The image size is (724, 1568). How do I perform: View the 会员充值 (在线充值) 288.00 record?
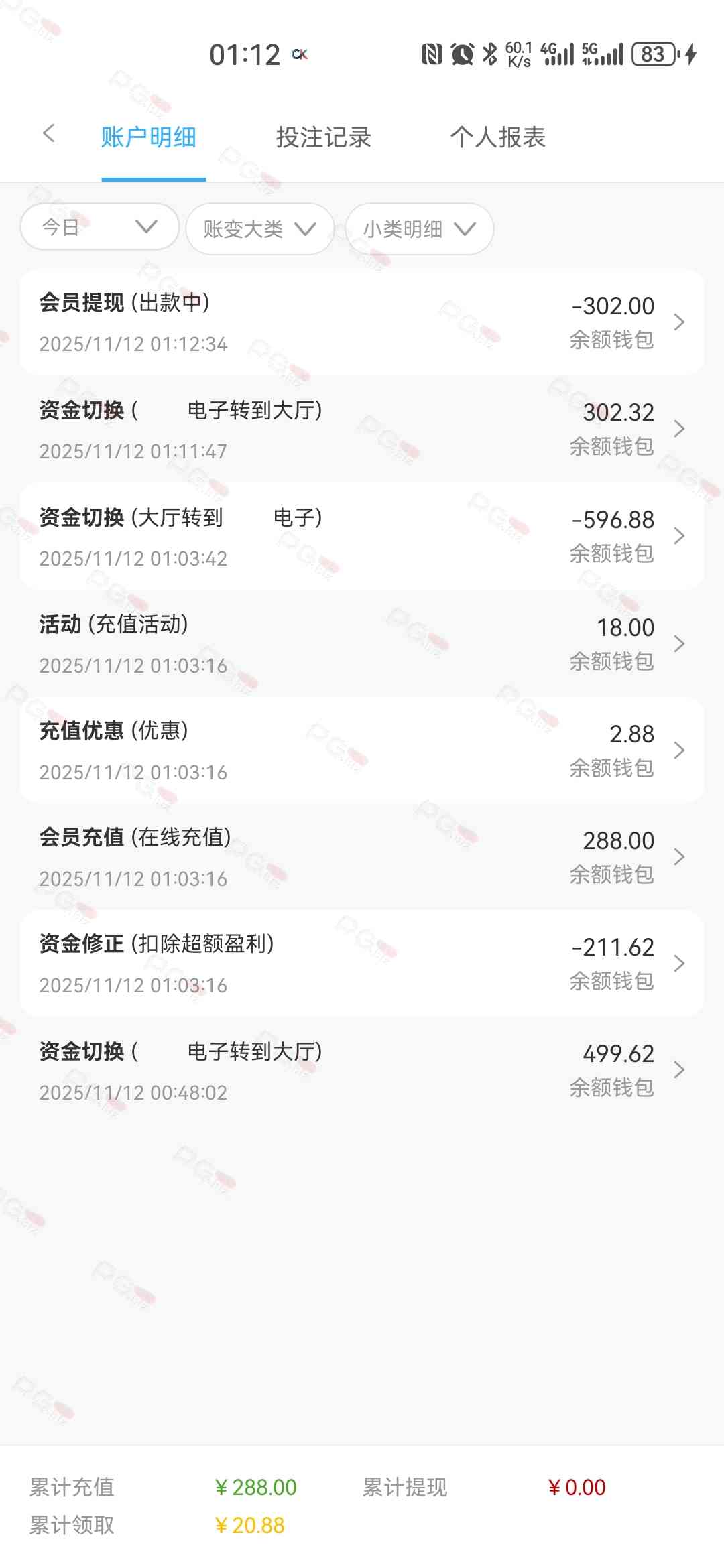tap(362, 856)
